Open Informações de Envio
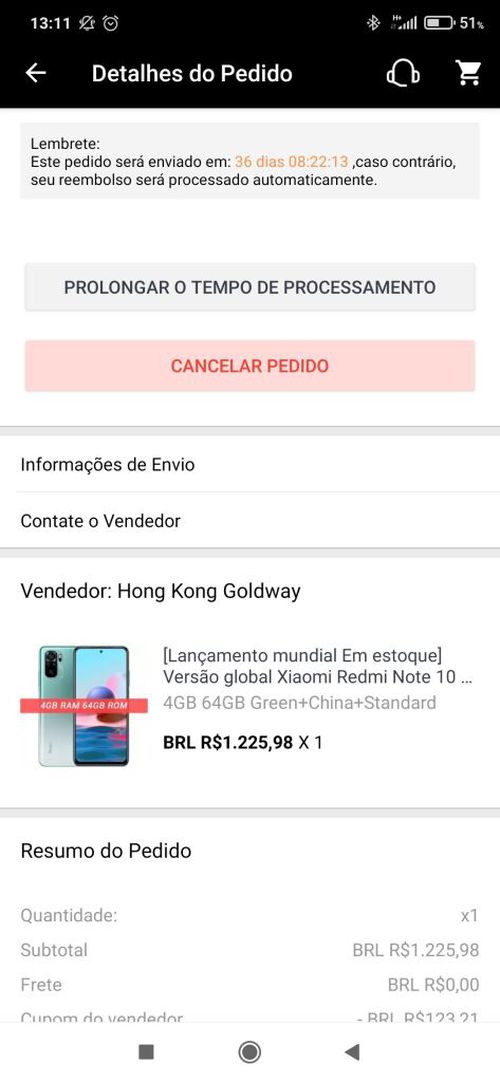 (250, 464)
